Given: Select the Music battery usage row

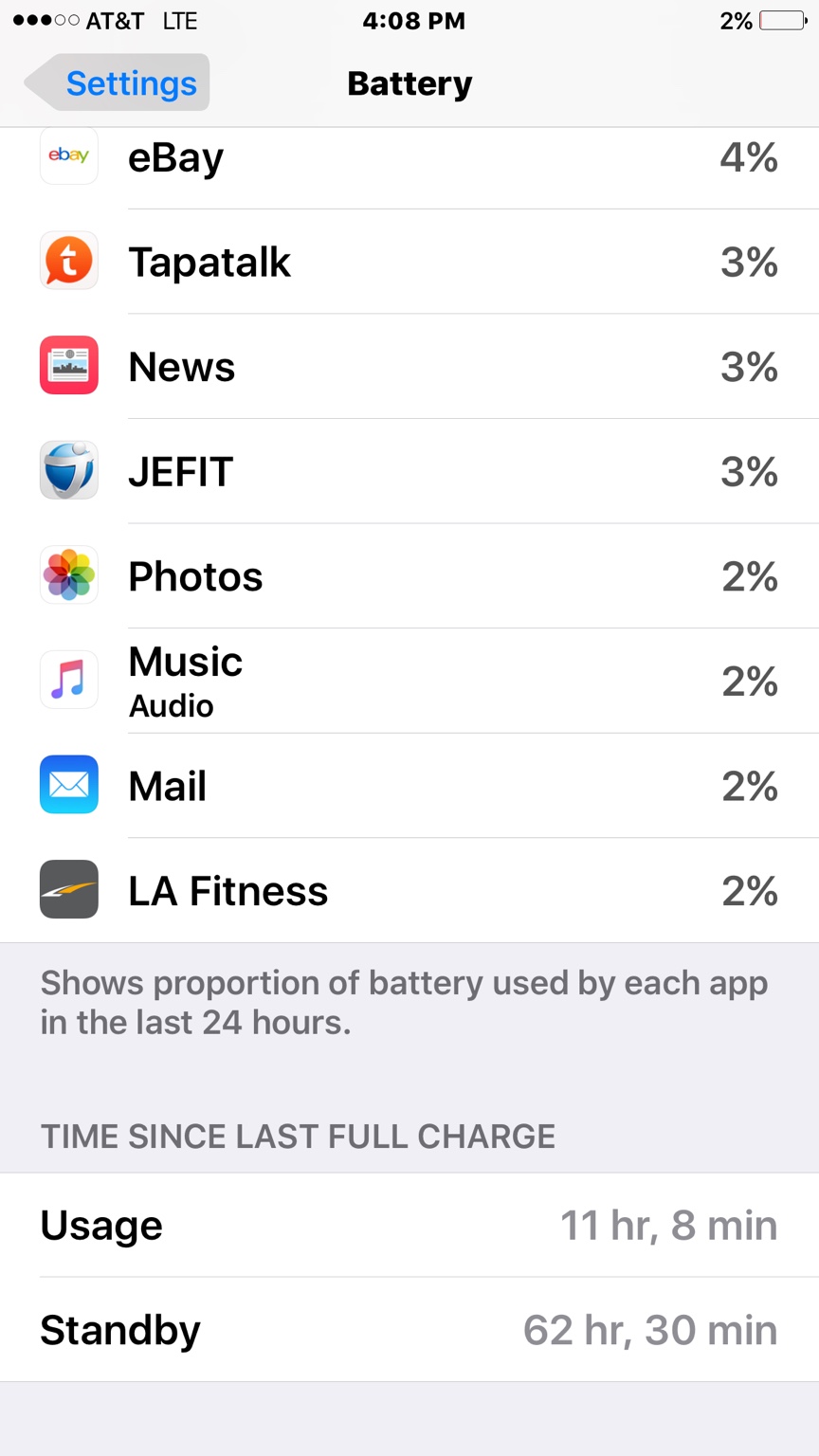Looking at the screenshot, I should pos(409,682).
